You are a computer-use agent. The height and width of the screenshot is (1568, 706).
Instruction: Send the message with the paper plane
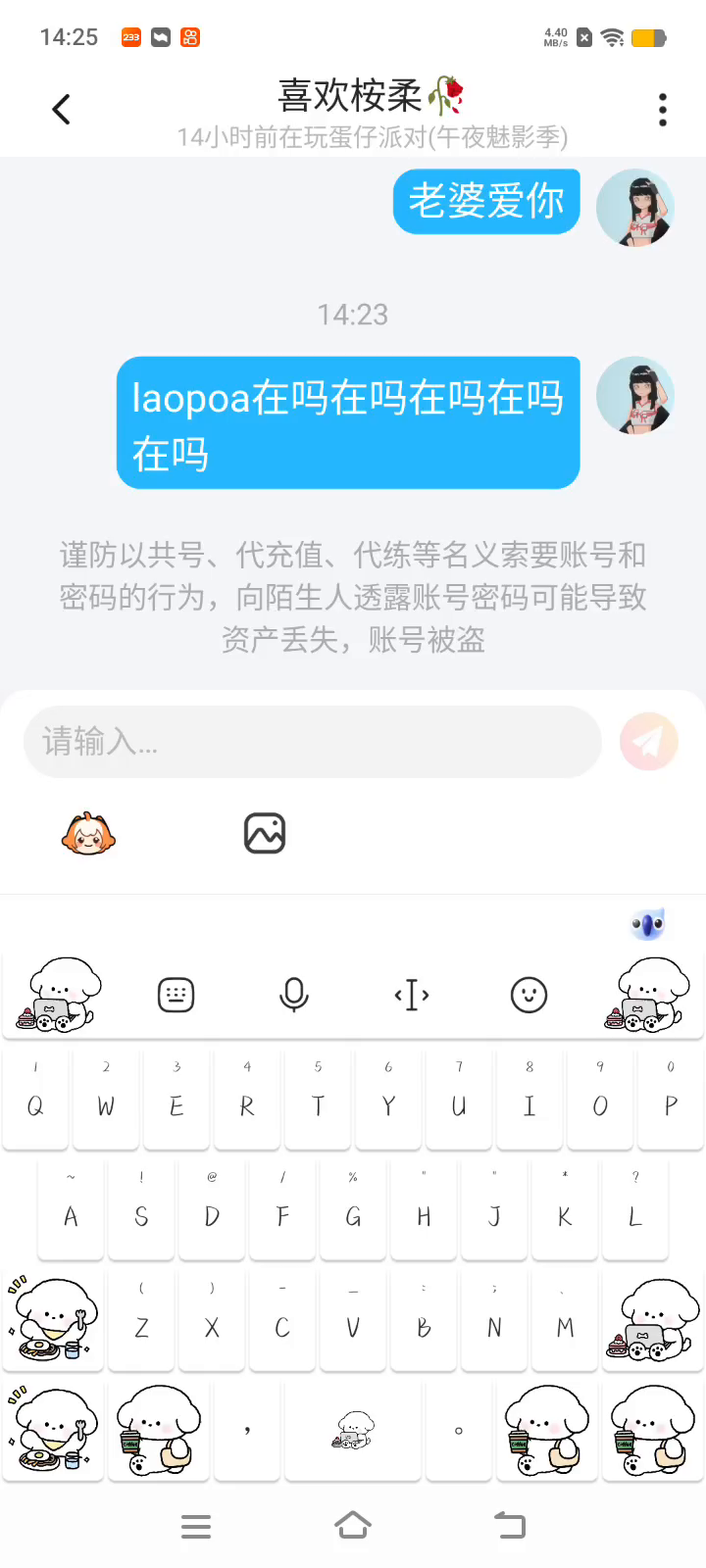[649, 742]
